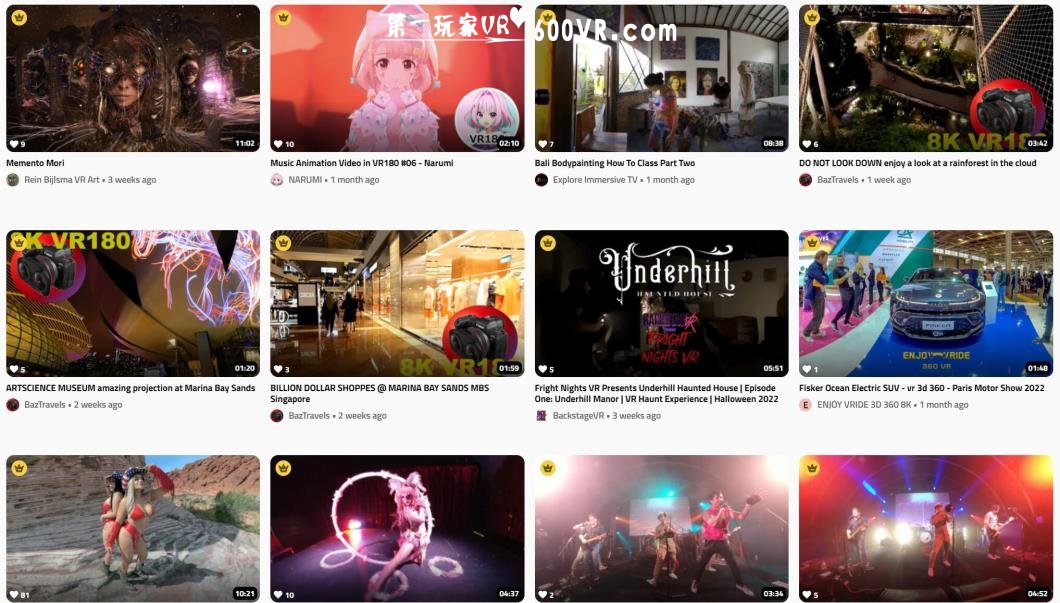Viewport: 1060px width, 603px height.
Task: Watch the 04:52 concert video
Action: click(x=925, y=528)
